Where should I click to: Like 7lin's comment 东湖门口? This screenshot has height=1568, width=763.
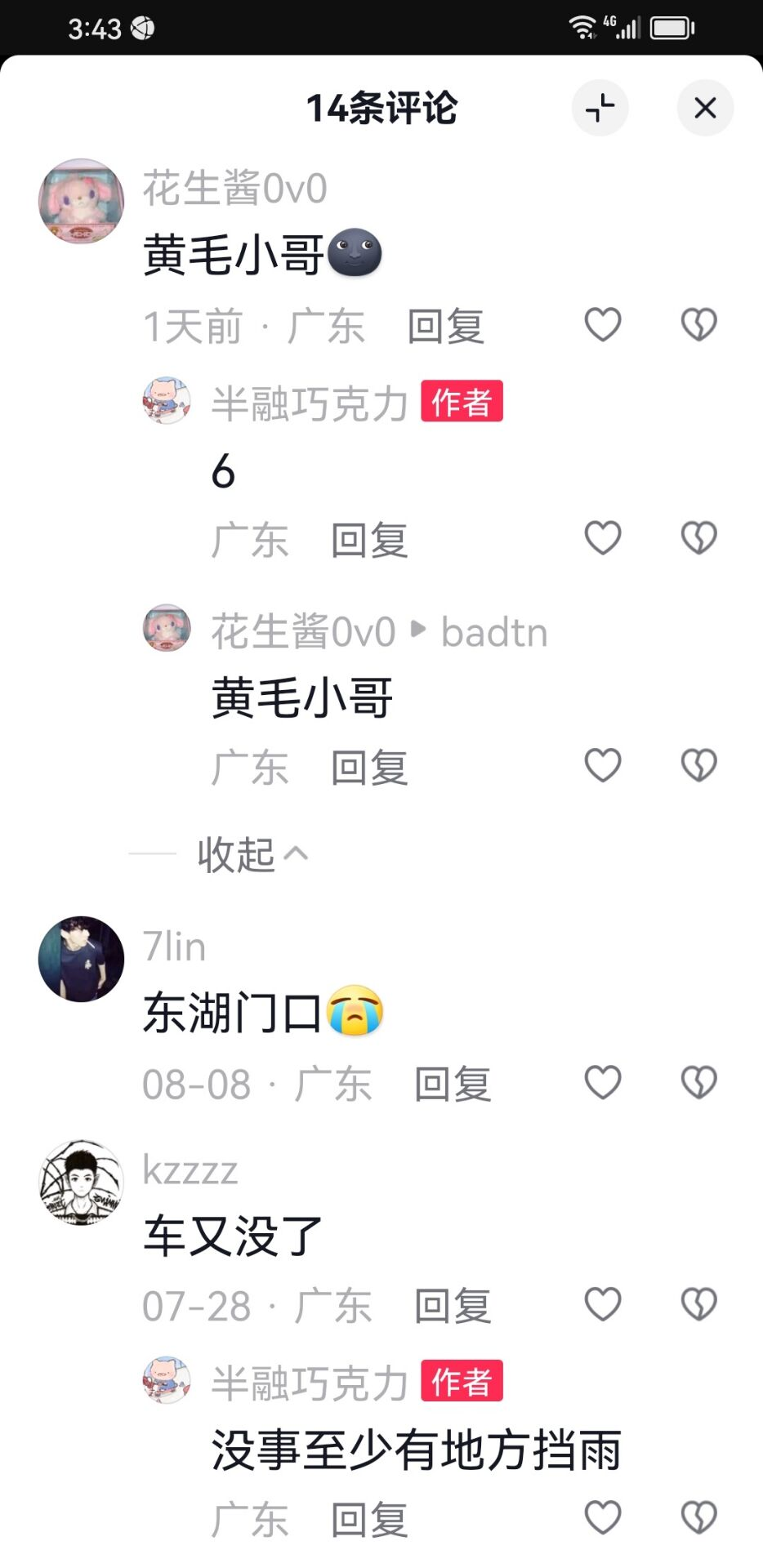(603, 1083)
